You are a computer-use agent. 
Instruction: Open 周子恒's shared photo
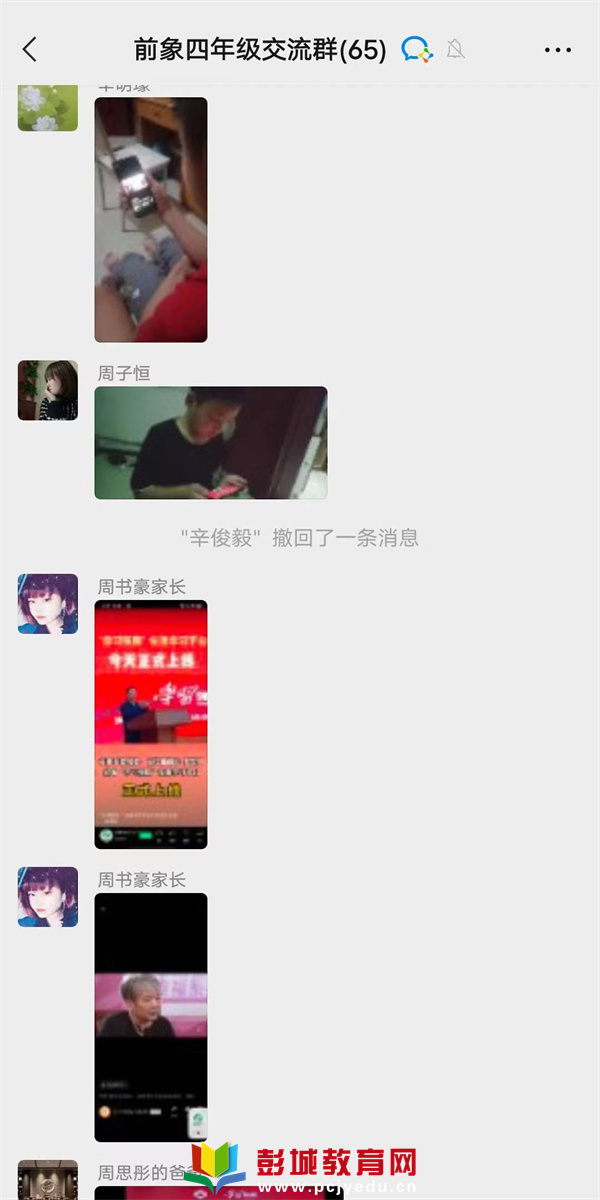(211, 443)
